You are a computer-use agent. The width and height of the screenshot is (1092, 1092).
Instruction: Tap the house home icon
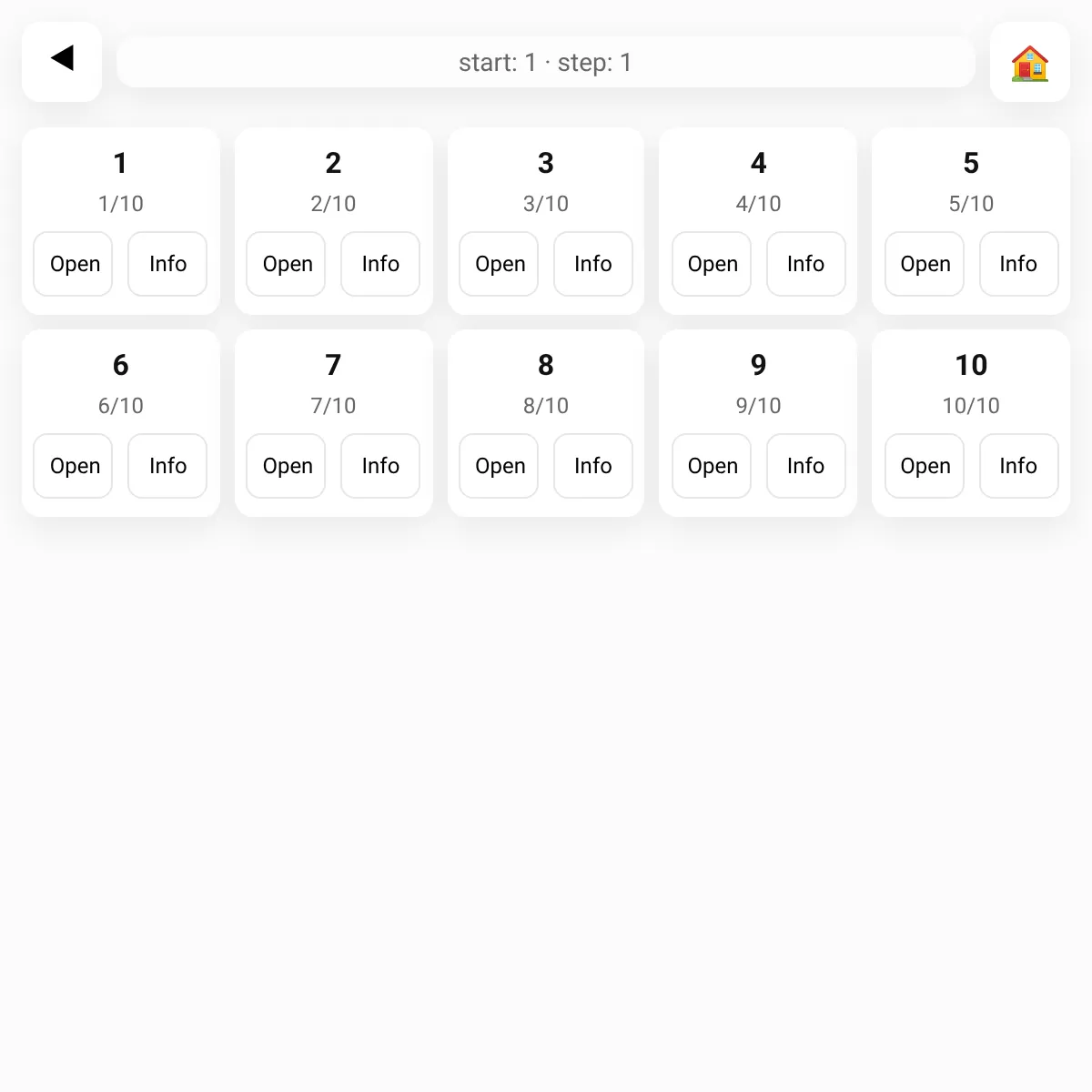[1030, 62]
